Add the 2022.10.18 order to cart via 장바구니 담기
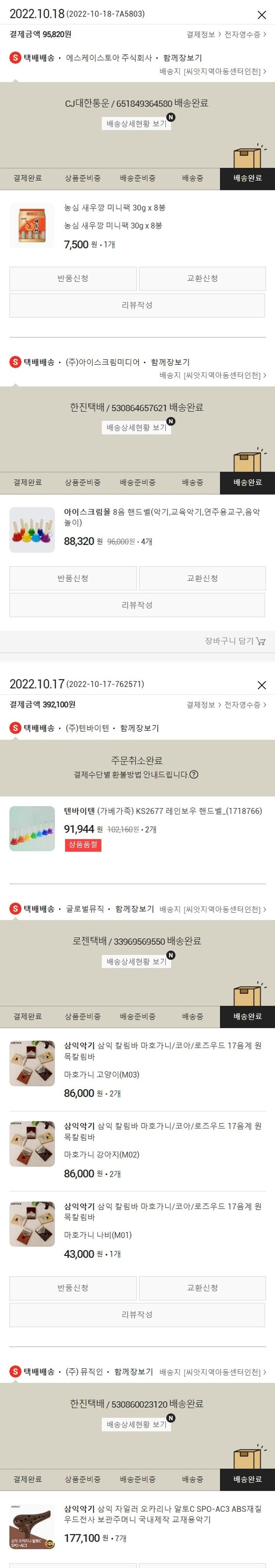The height and width of the screenshot is (1568, 275). [234, 641]
